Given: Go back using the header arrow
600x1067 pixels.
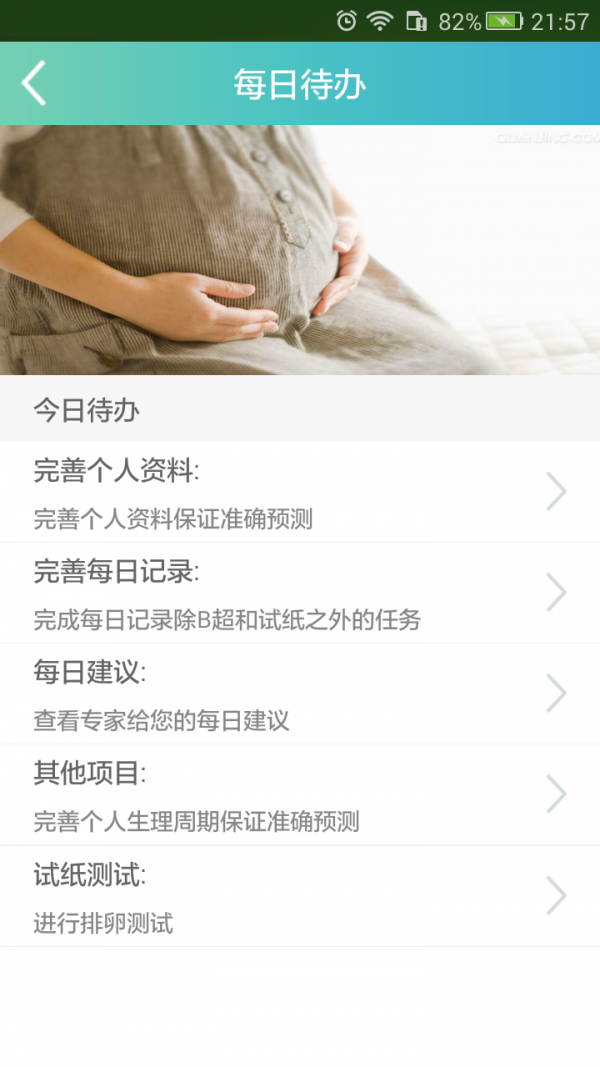Looking at the screenshot, I should tap(34, 83).
